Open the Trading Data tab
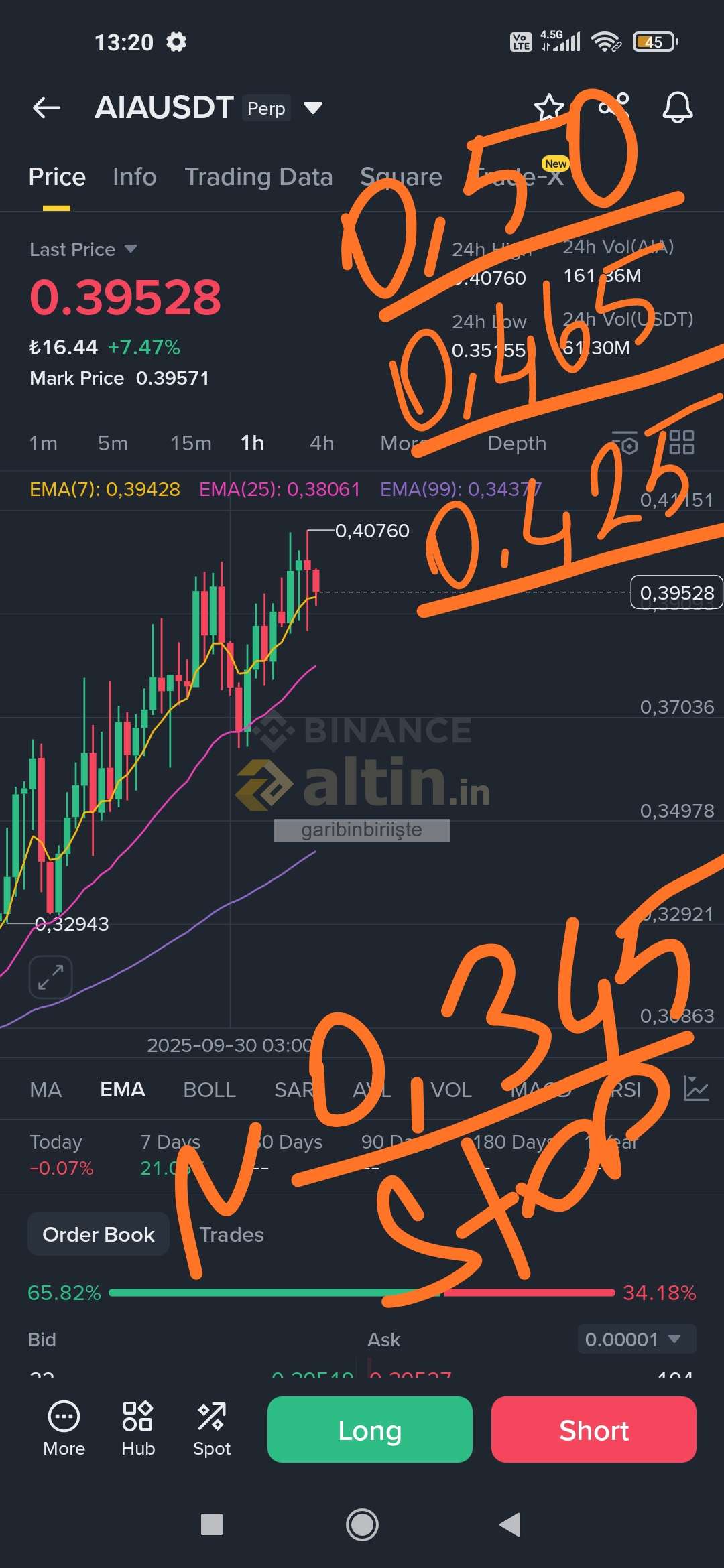 (259, 177)
